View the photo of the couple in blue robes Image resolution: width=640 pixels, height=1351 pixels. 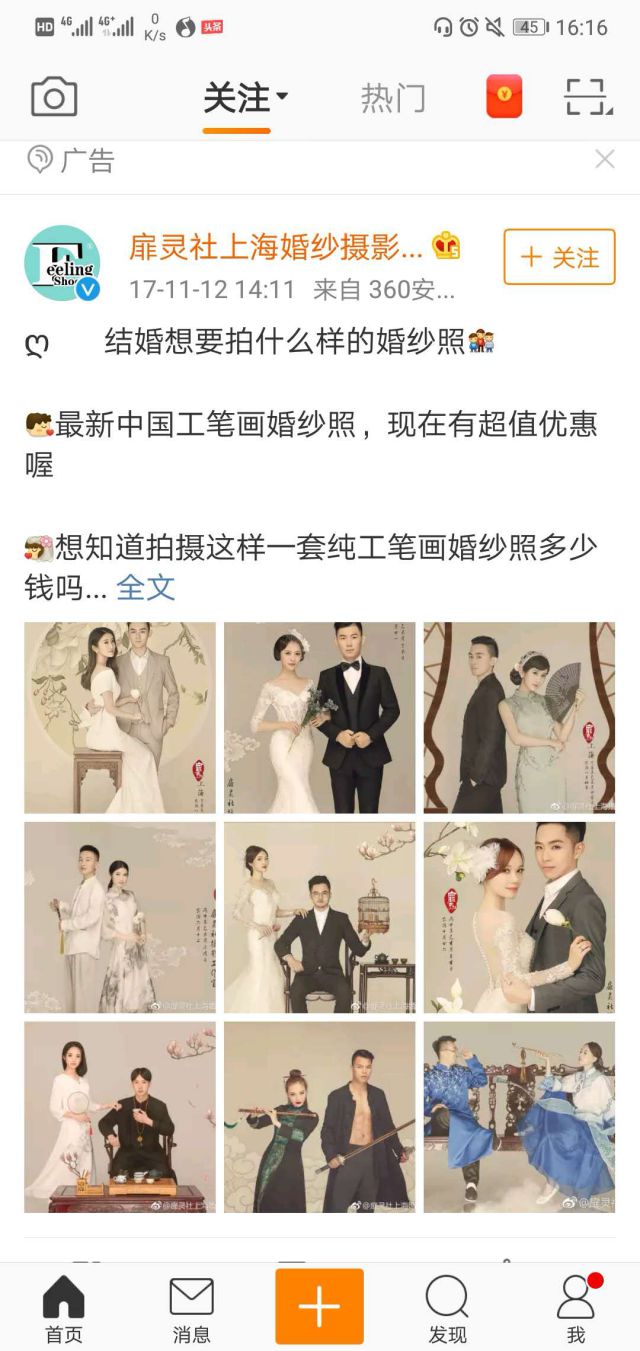[x=519, y=1116]
